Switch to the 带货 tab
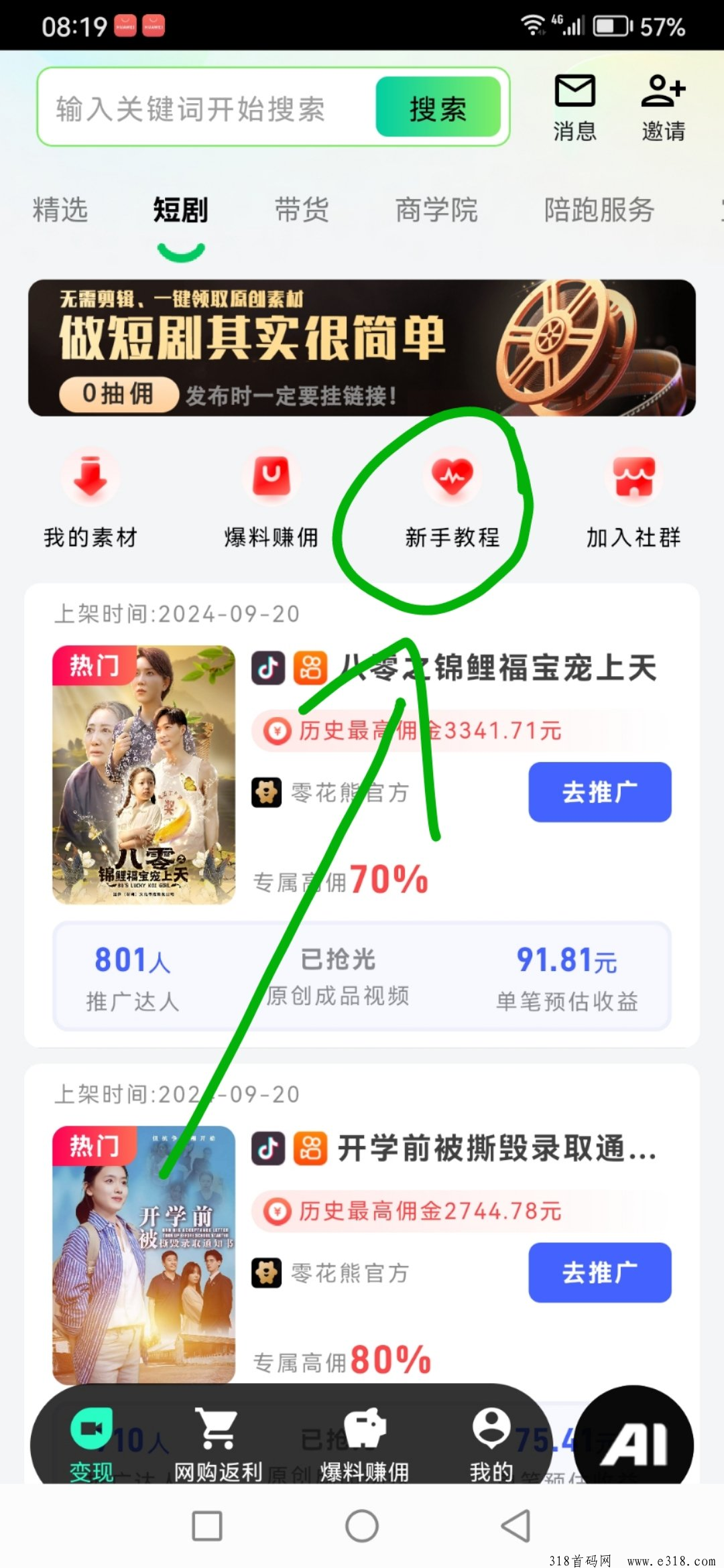 pyautogui.click(x=302, y=210)
